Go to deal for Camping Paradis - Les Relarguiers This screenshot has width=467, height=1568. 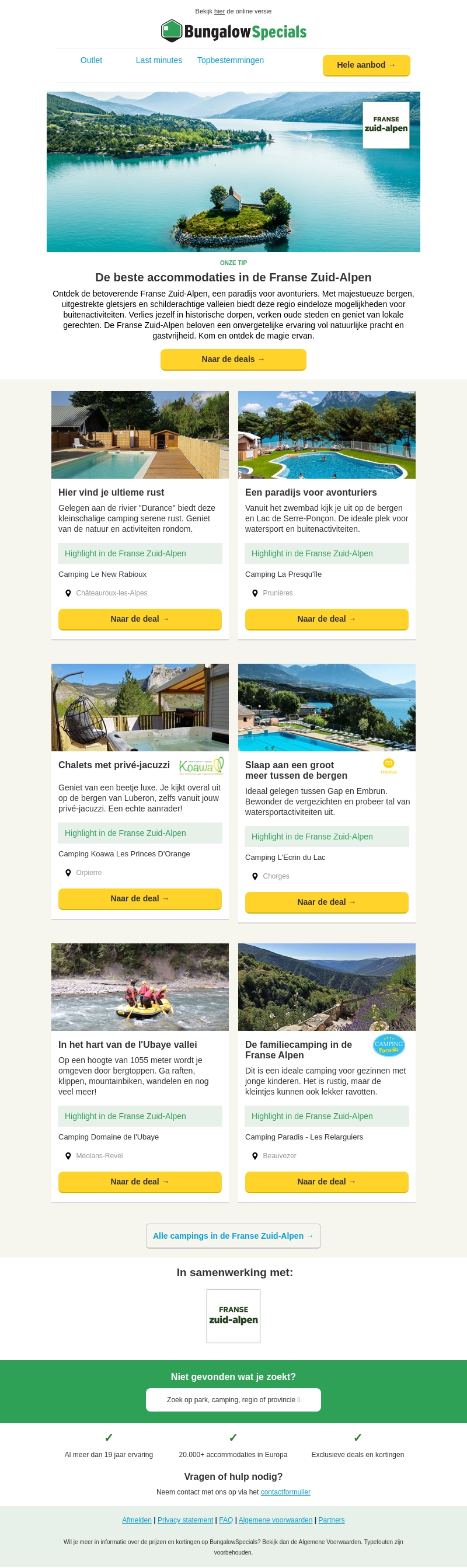pos(326,1182)
